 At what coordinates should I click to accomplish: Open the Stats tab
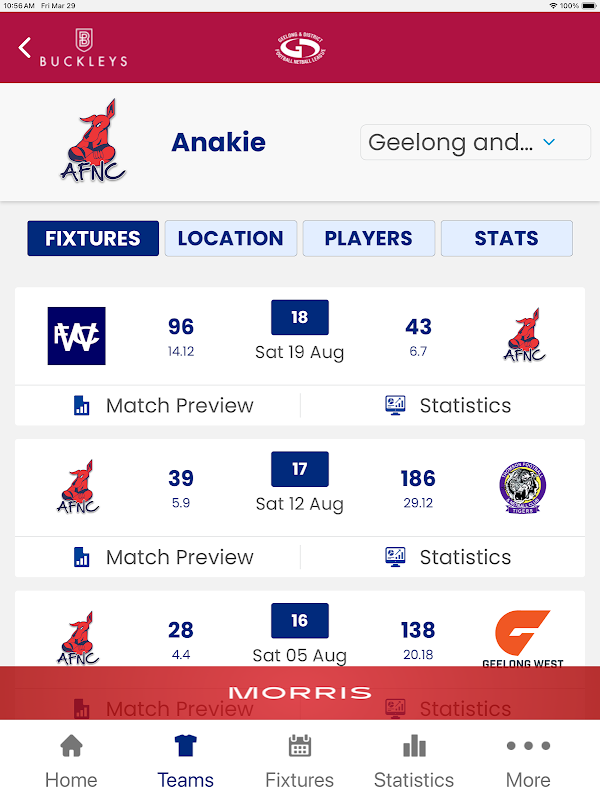(x=506, y=238)
